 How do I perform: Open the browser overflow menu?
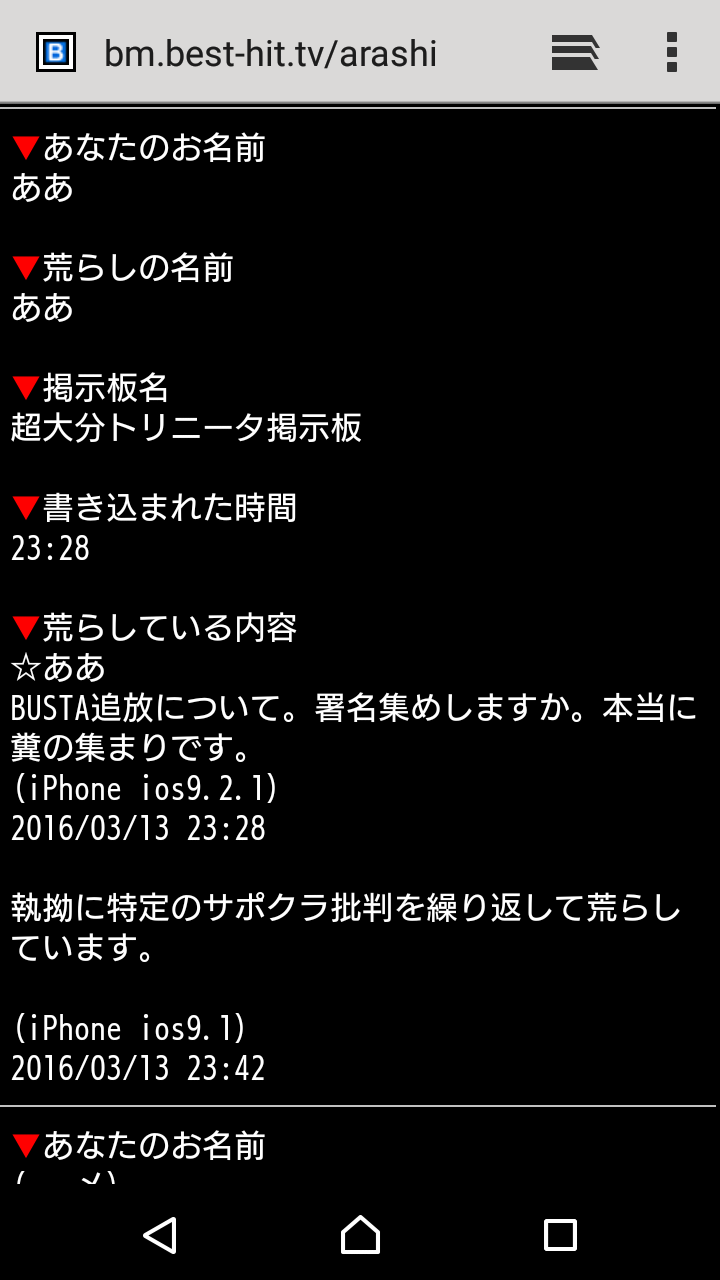pos(672,52)
